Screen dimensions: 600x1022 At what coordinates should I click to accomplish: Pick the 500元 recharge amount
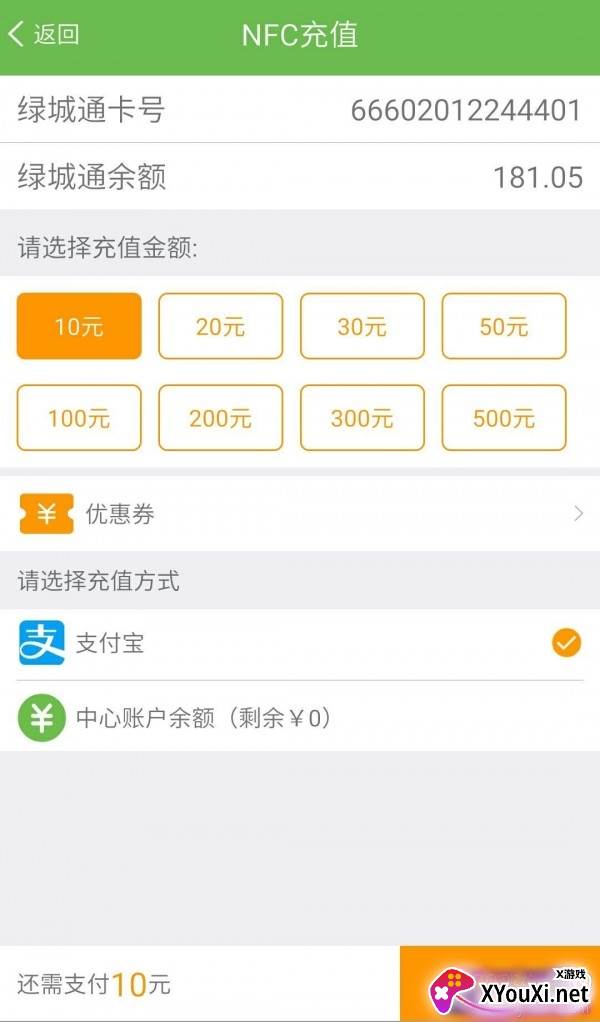coord(504,418)
